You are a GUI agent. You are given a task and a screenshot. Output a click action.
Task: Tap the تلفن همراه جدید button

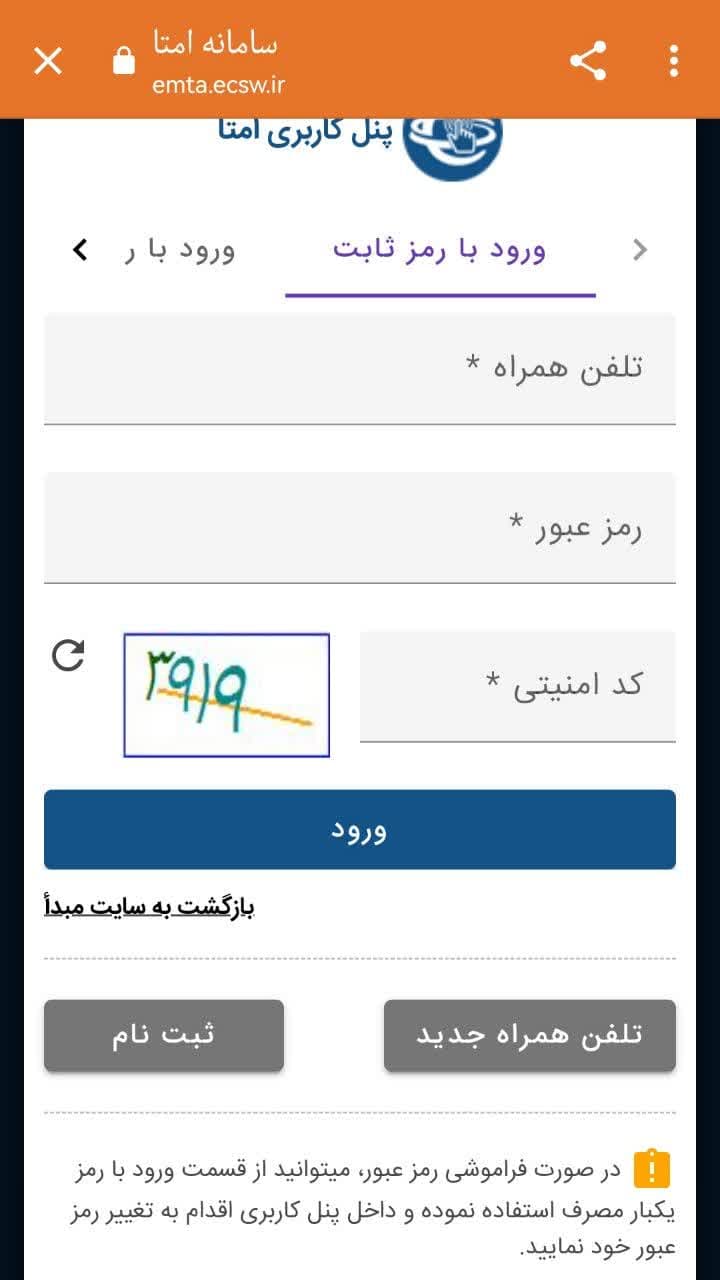(530, 1035)
